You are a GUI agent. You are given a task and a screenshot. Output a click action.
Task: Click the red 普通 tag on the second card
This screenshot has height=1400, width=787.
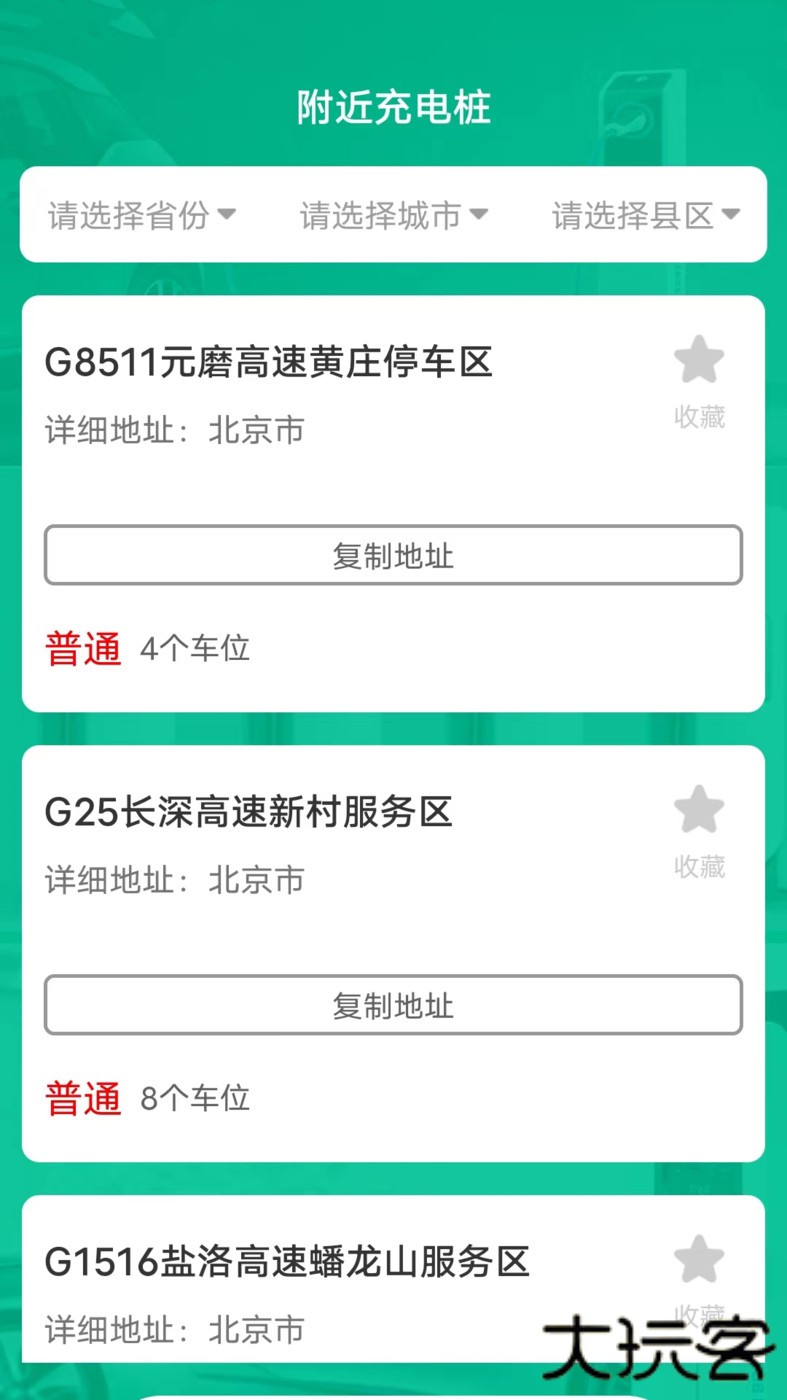(x=83, y=1098)
